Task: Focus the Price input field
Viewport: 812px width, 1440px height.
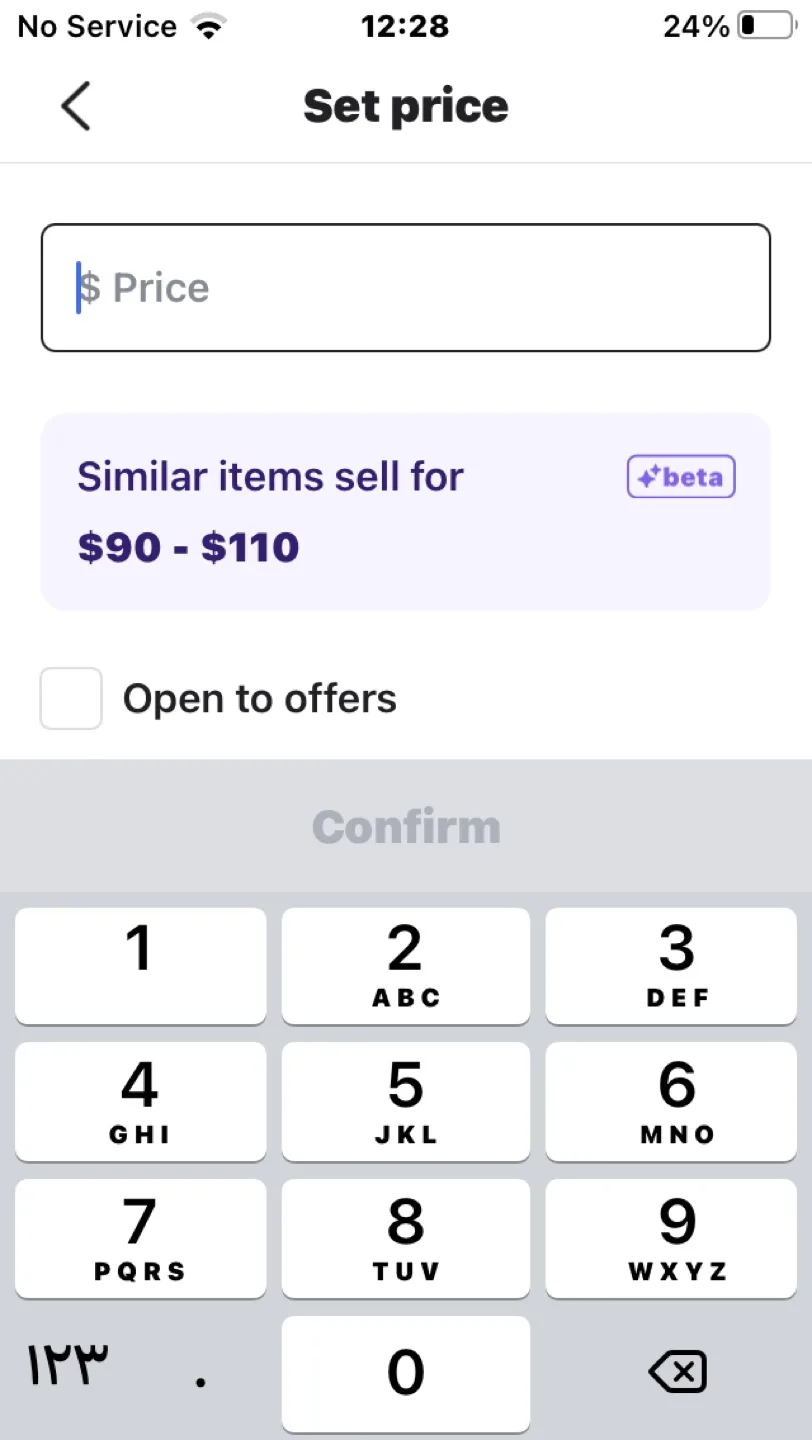Action: [405, 288]
